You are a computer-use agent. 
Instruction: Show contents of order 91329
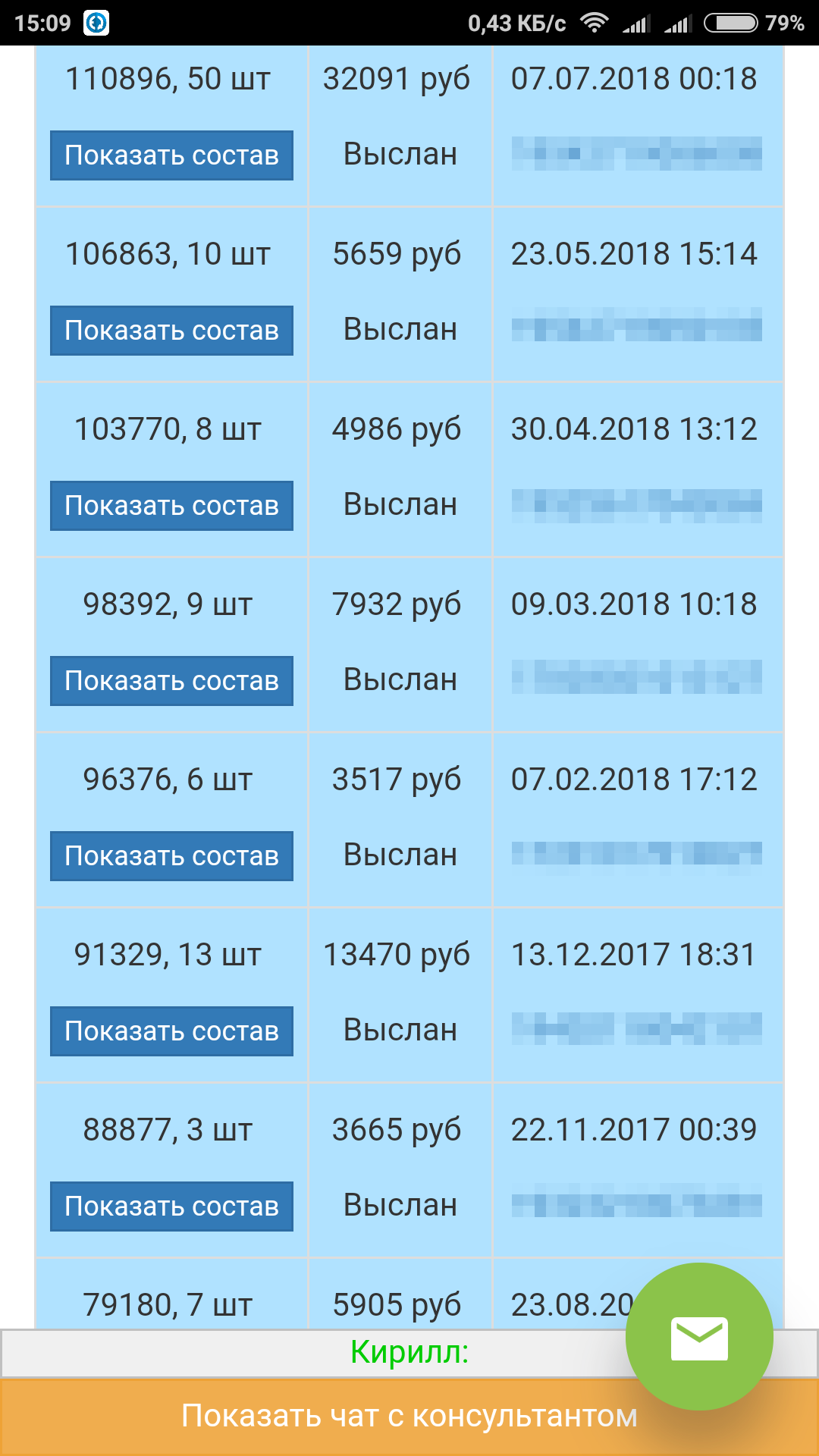click(x=171, y=1031)
